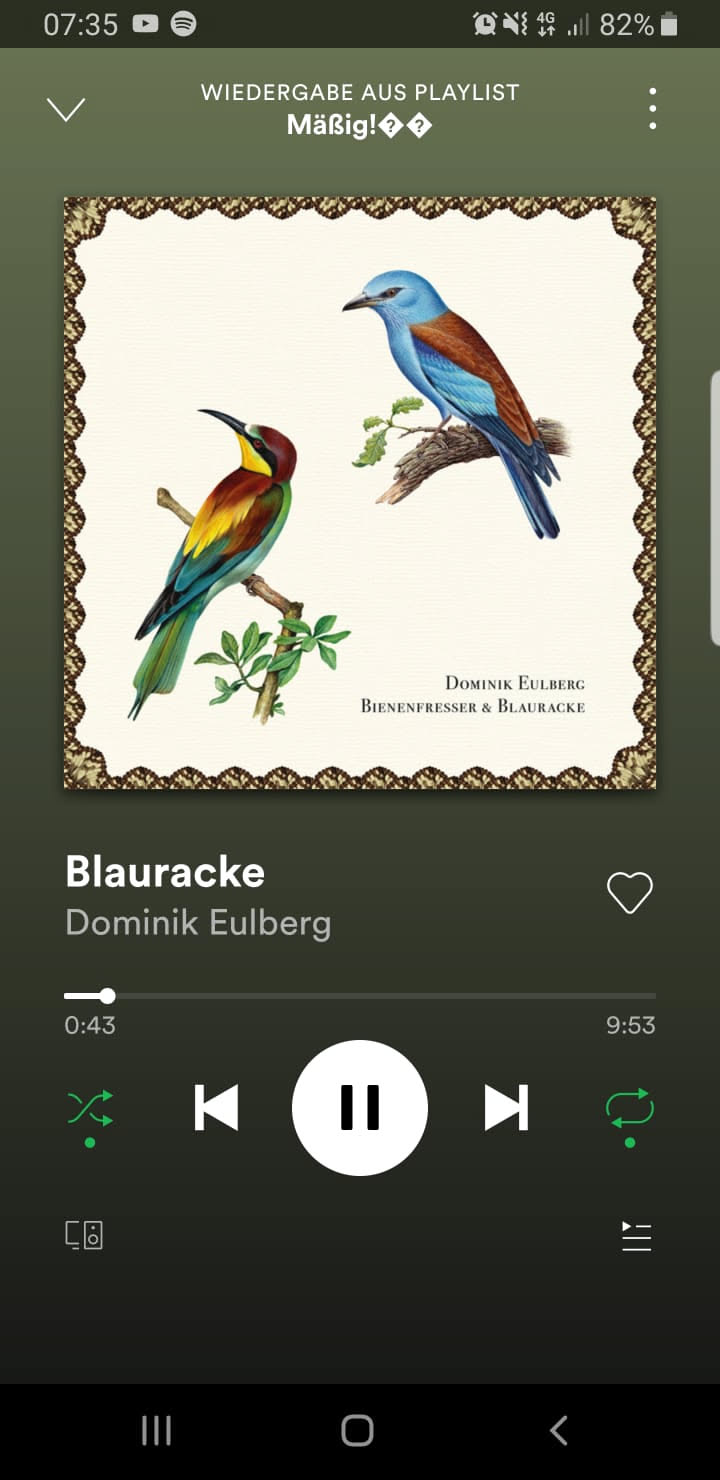Image resolution: width=720 pixels, height=1480 pixels.
Task: Open the devices connect menu
Action: (84, 1236)
